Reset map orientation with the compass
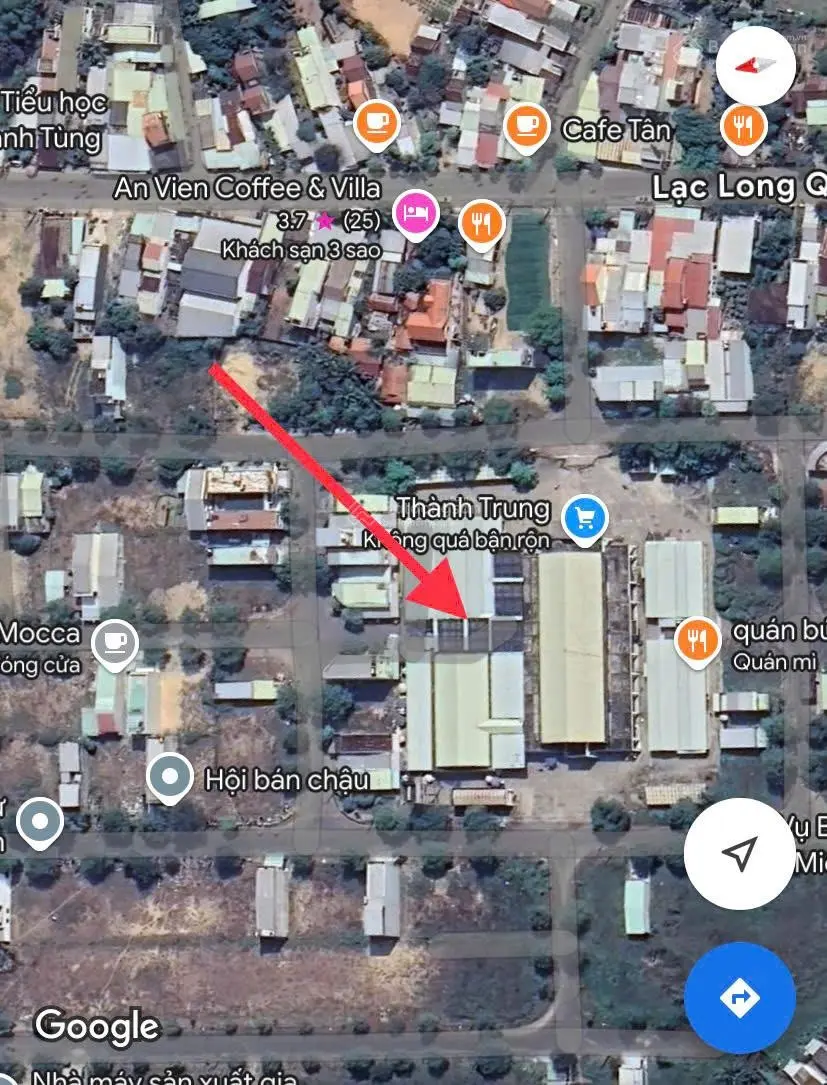The width and height of the screenshot is (827, 1085). tap(755, 65)
